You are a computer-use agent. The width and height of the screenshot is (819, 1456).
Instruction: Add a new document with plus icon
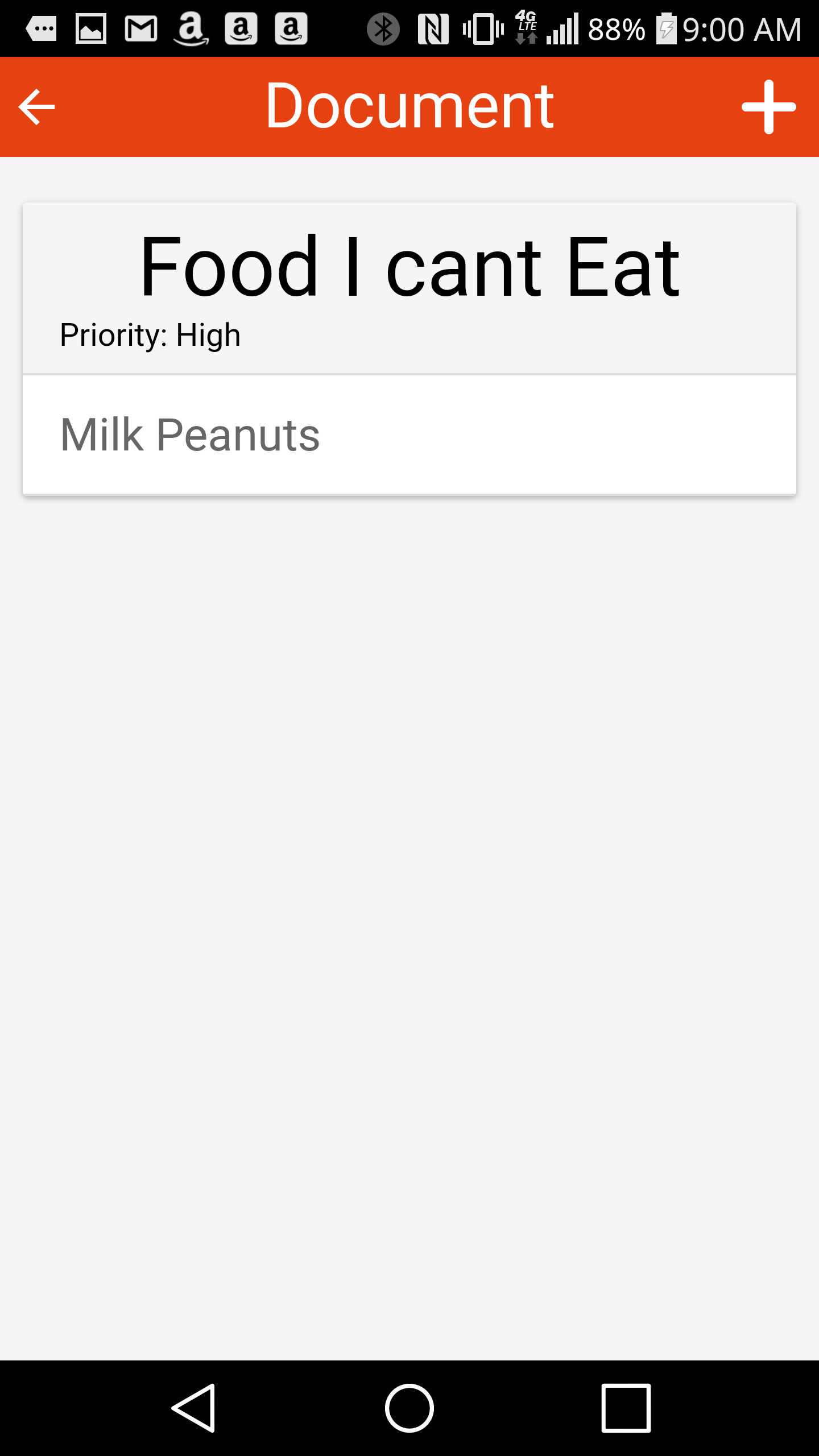(x=768, y=106)
